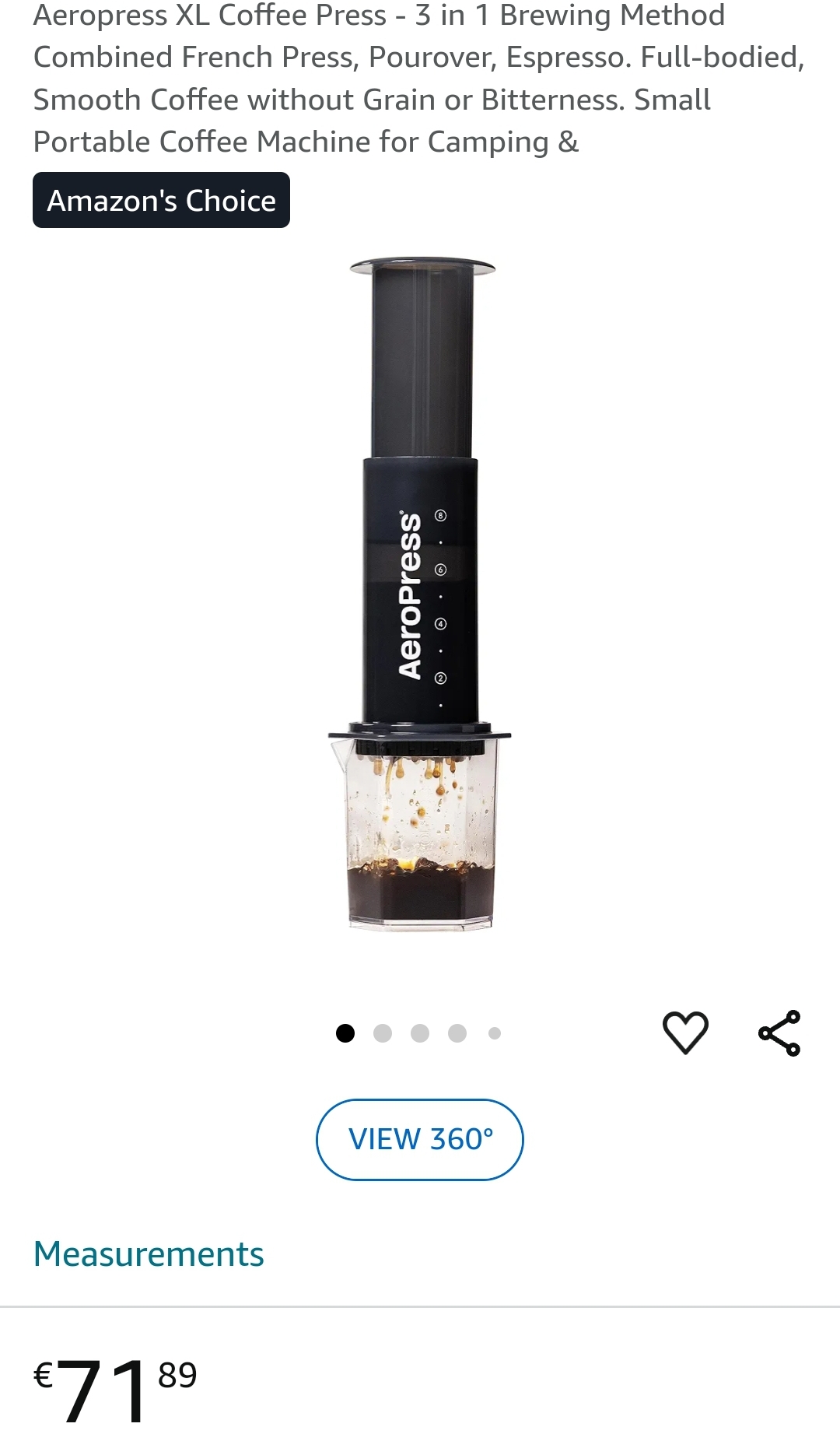Open the Aeropress product image

420,595
